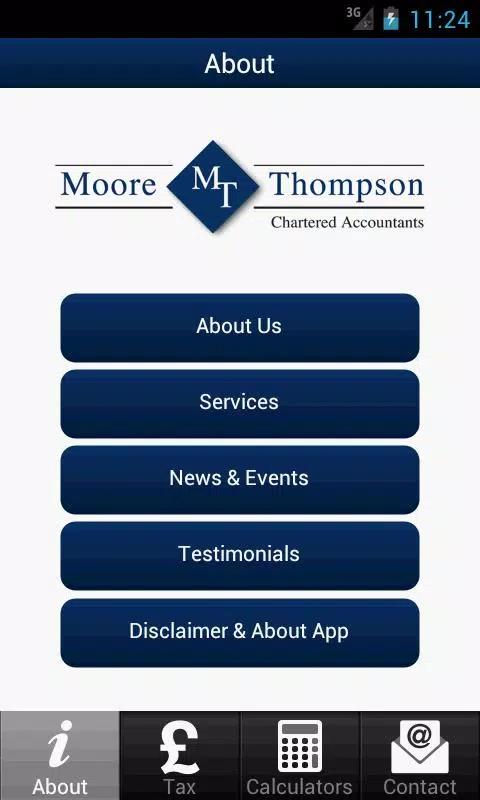Screen dimensions: 480x800
Task: Switch to the Tax tab
Action: [180, 756]
